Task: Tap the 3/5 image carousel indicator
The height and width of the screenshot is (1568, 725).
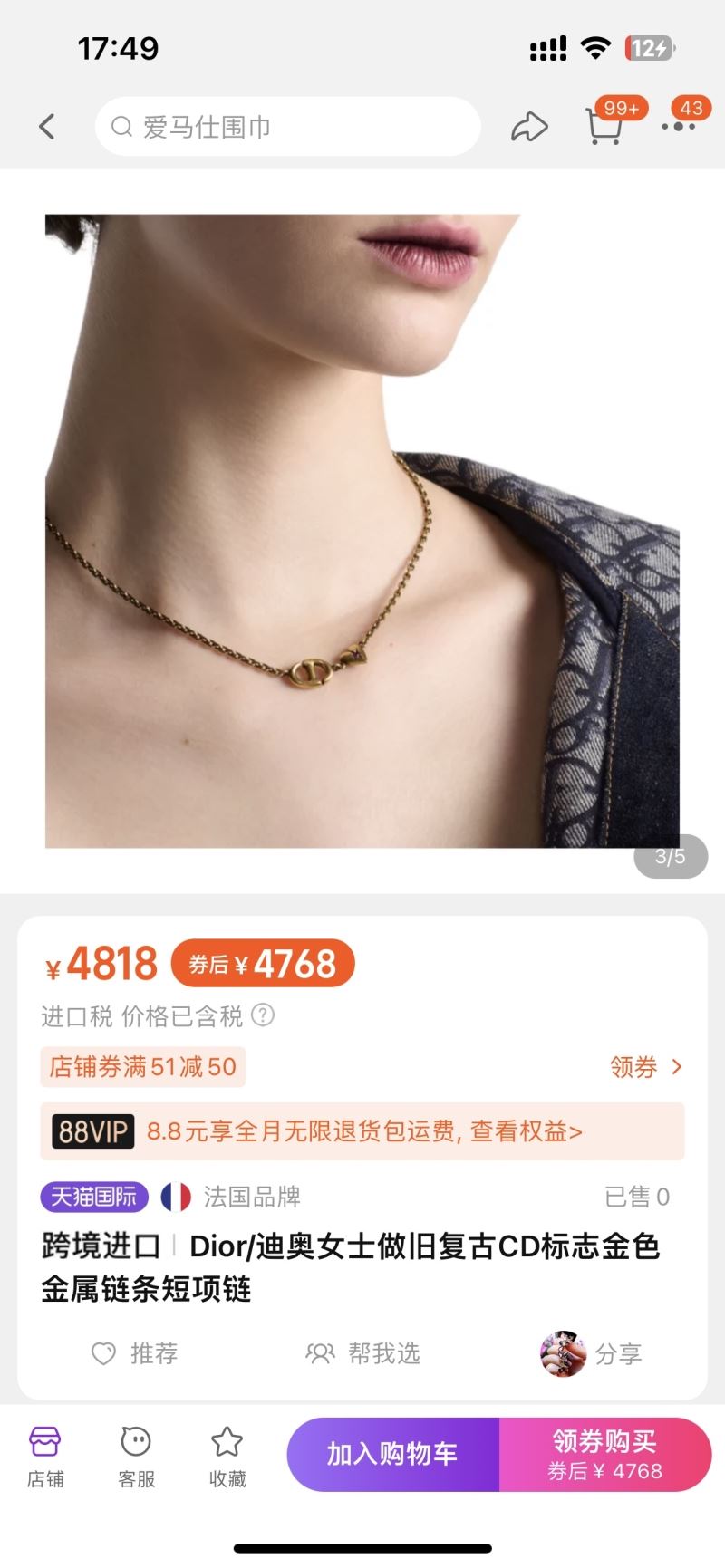Action: (x=670, y=855)
